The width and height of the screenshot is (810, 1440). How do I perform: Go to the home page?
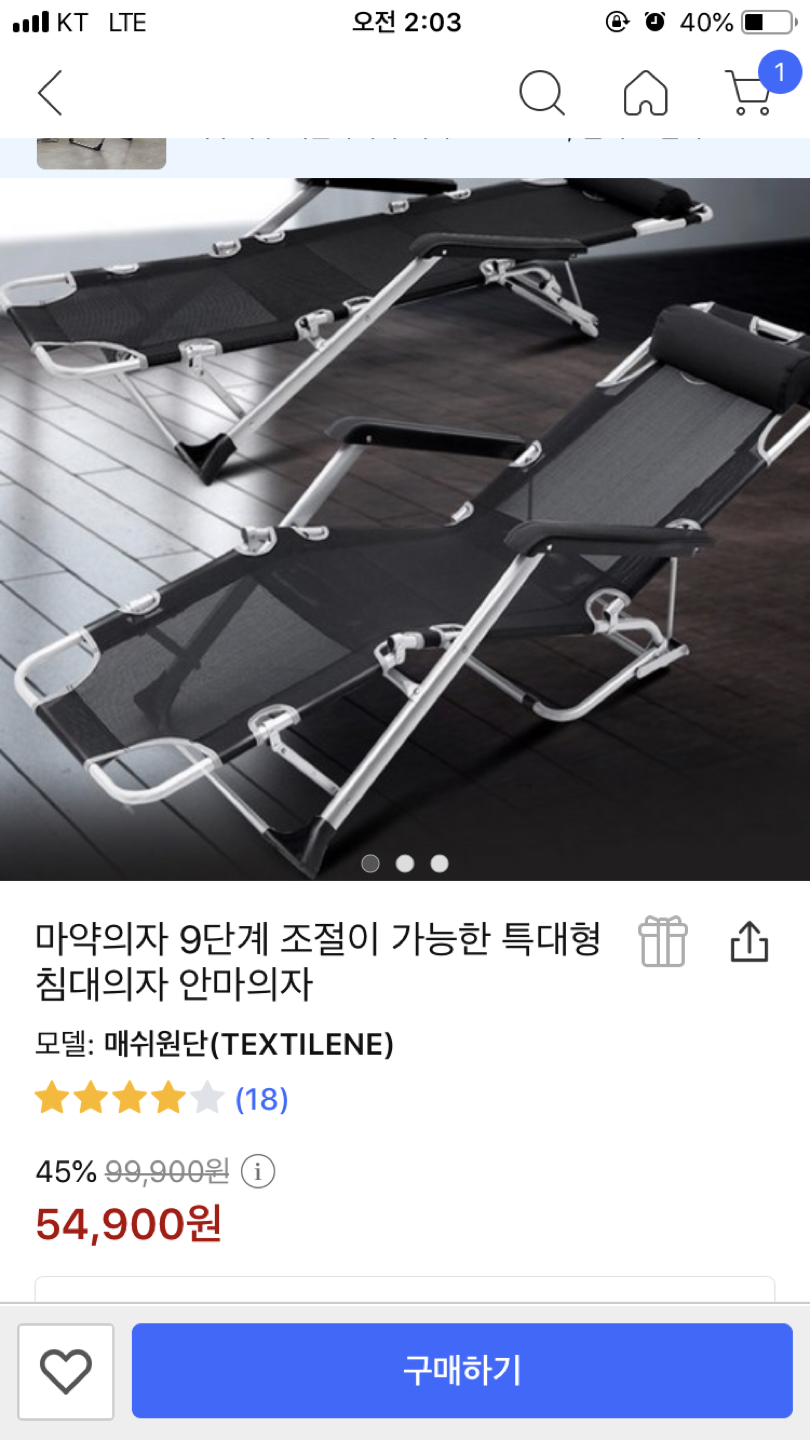[x=645, y=93]
